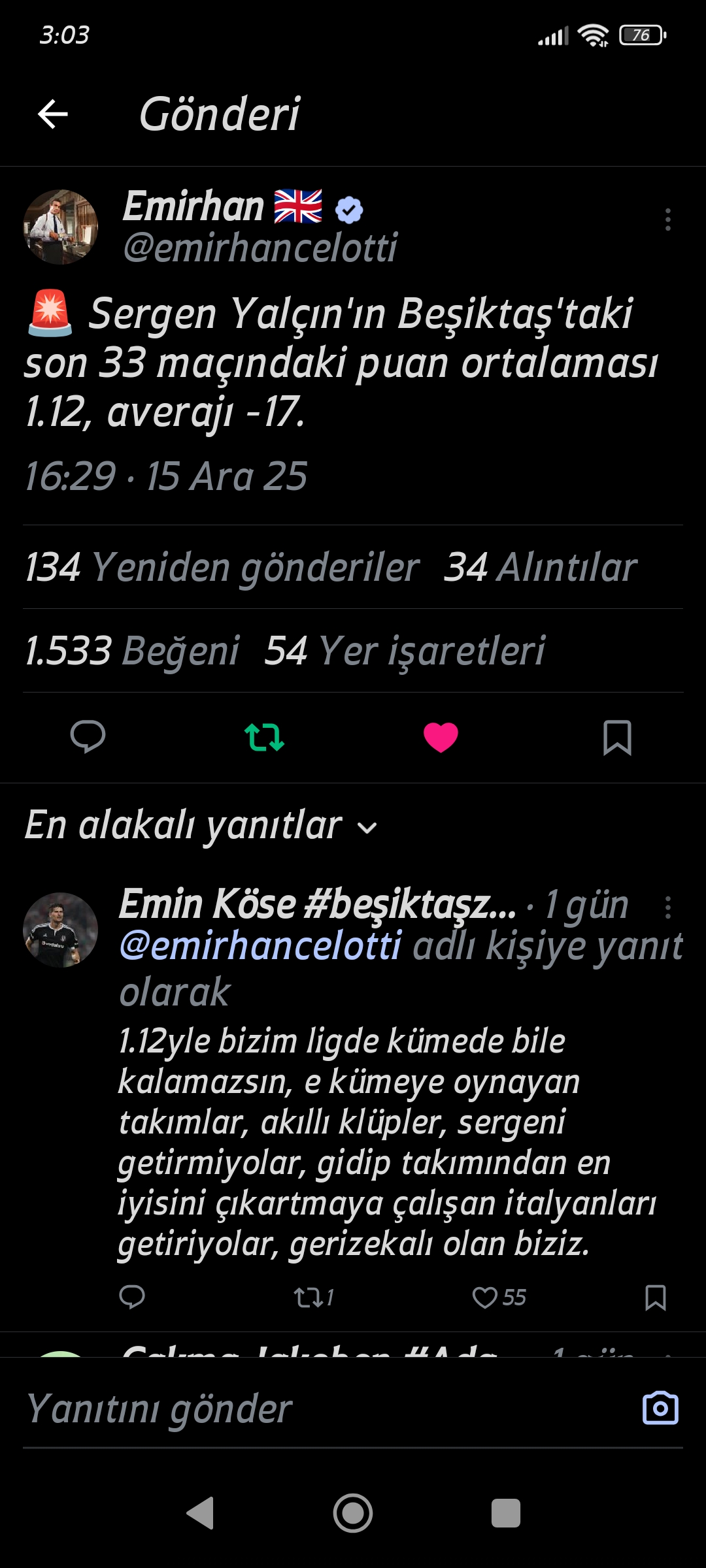Reply to Emirhan's post
The image size is (706, 1568).
[x=88, y=737]
